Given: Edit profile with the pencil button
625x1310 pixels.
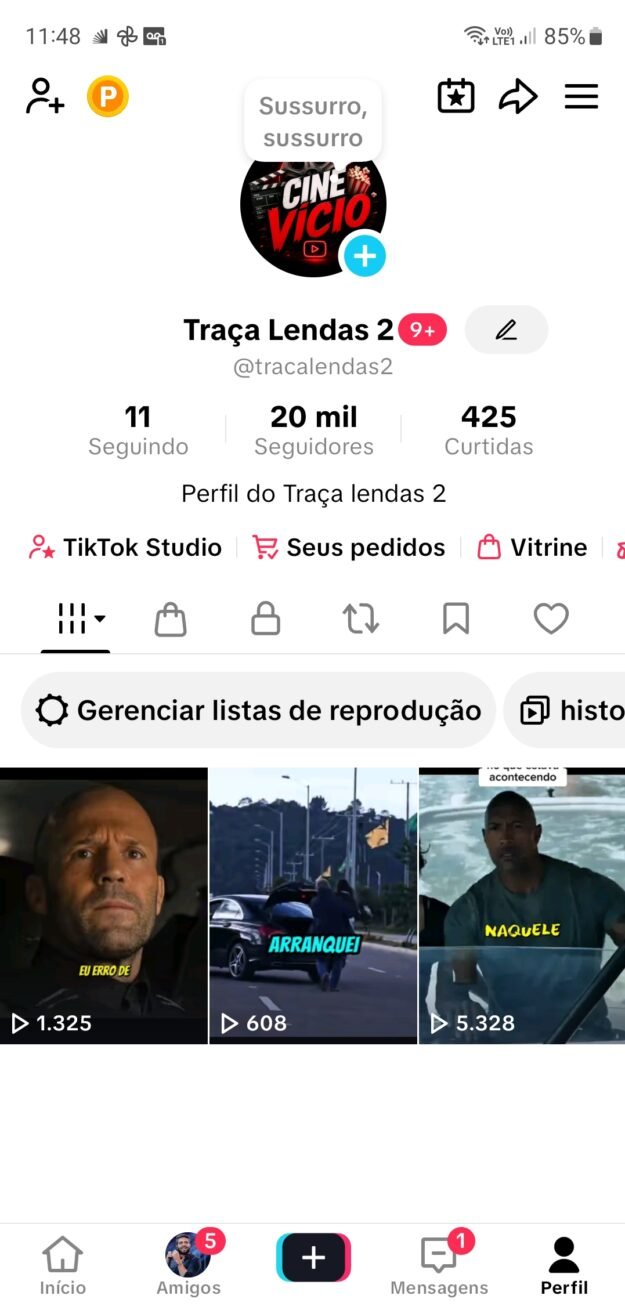Looking at the screenshot, I should [506, 330].
